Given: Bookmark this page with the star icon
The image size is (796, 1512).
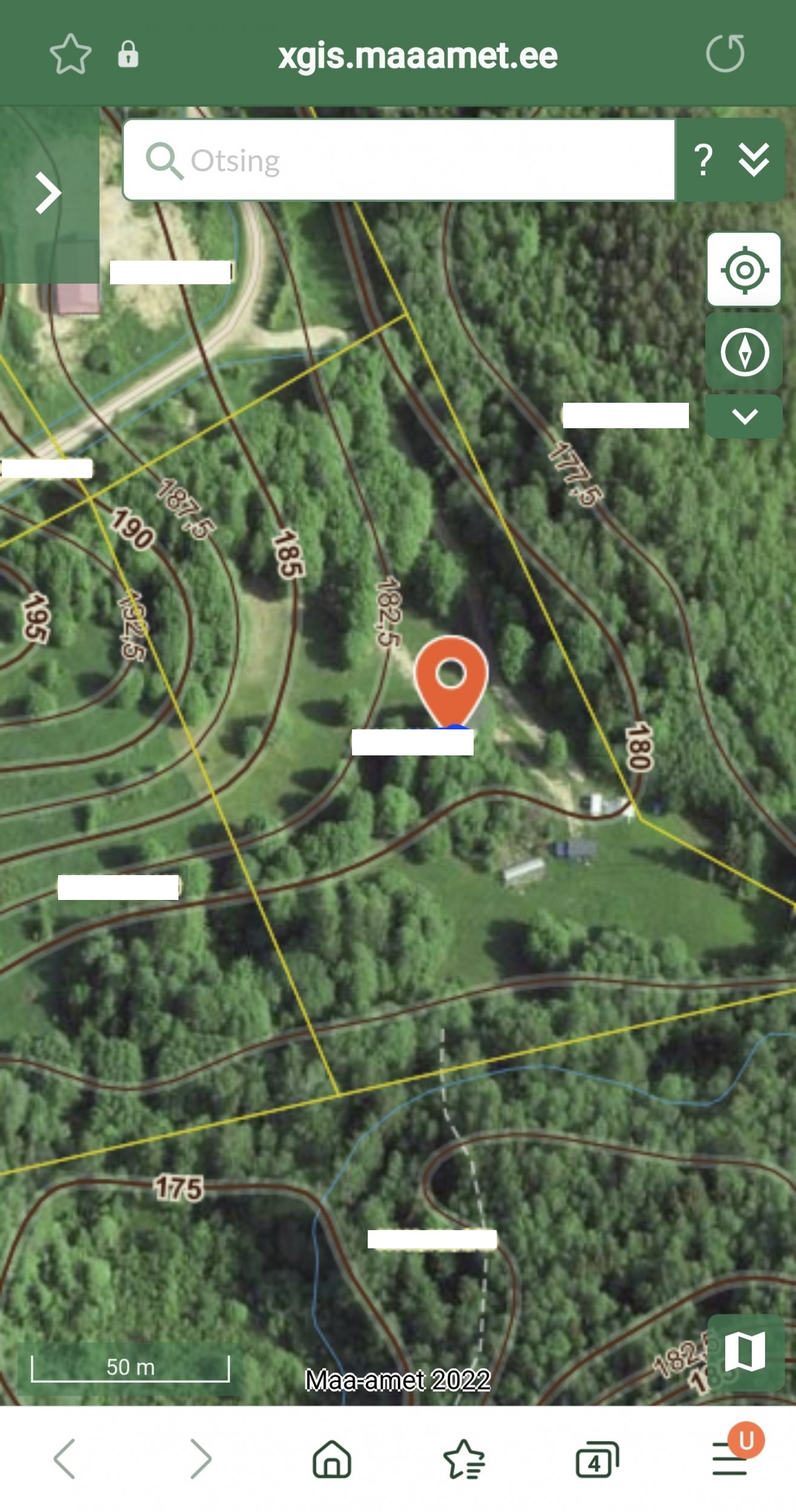Looking at the screenshot, I should tap(70, 54).
